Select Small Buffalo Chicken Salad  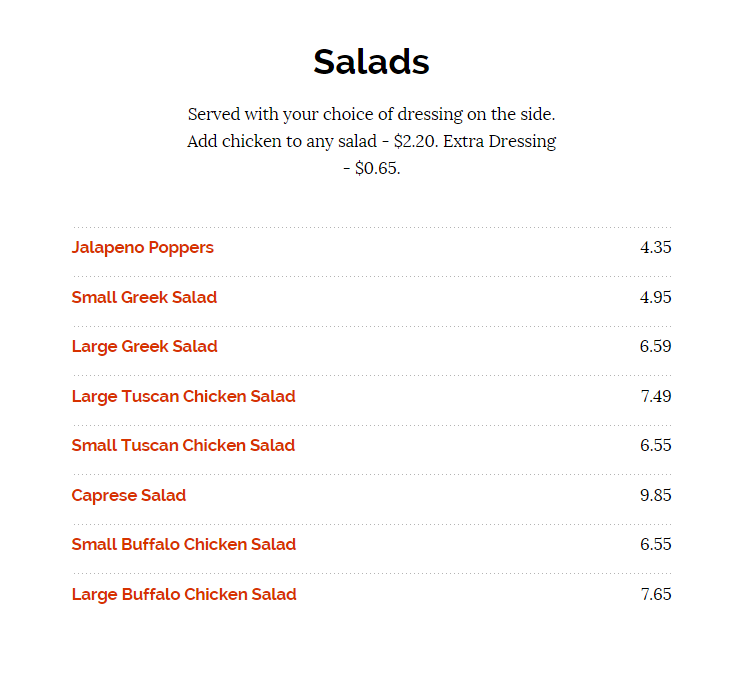[184, 545]
